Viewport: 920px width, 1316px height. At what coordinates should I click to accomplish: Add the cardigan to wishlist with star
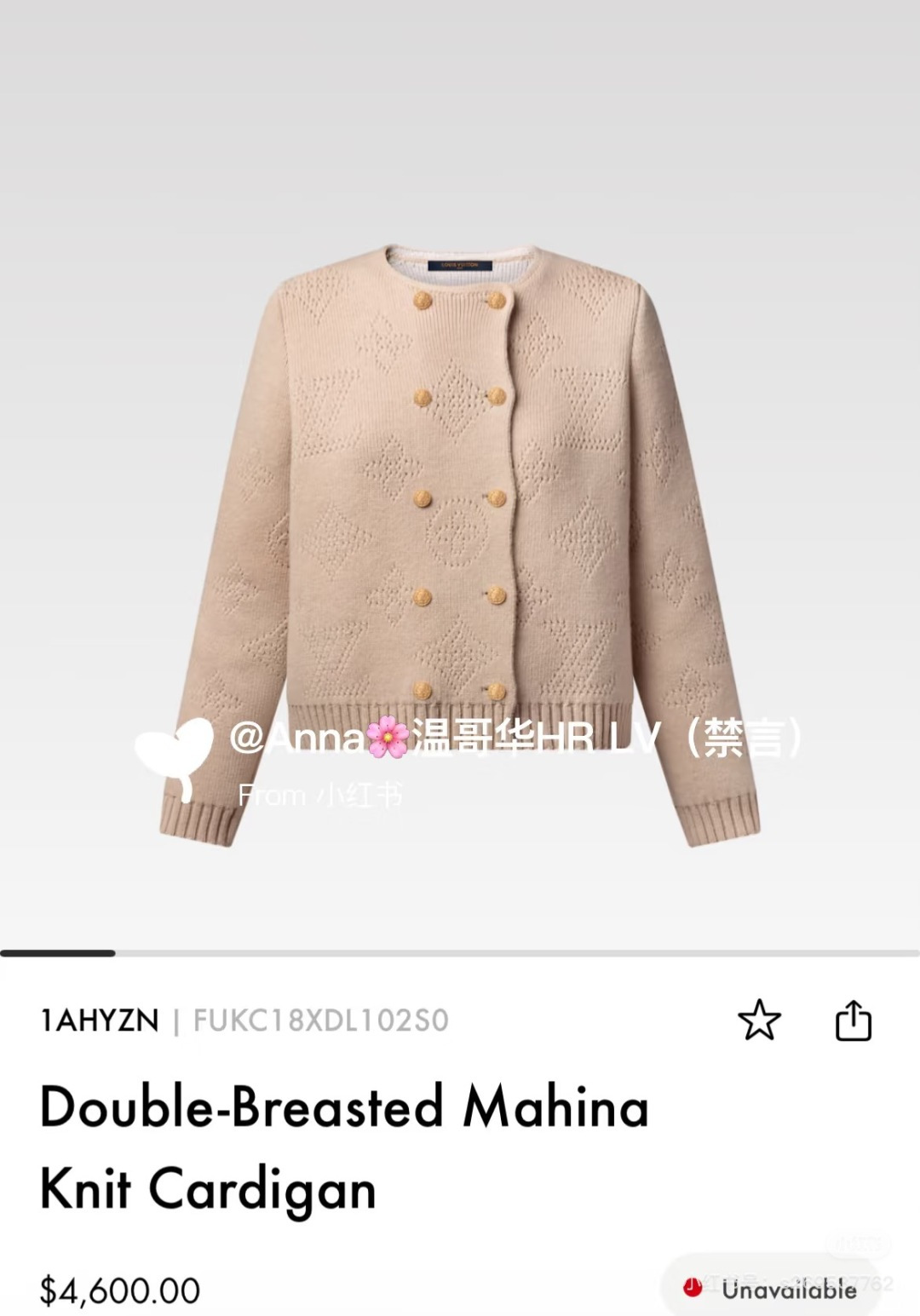click(759, 1020)
